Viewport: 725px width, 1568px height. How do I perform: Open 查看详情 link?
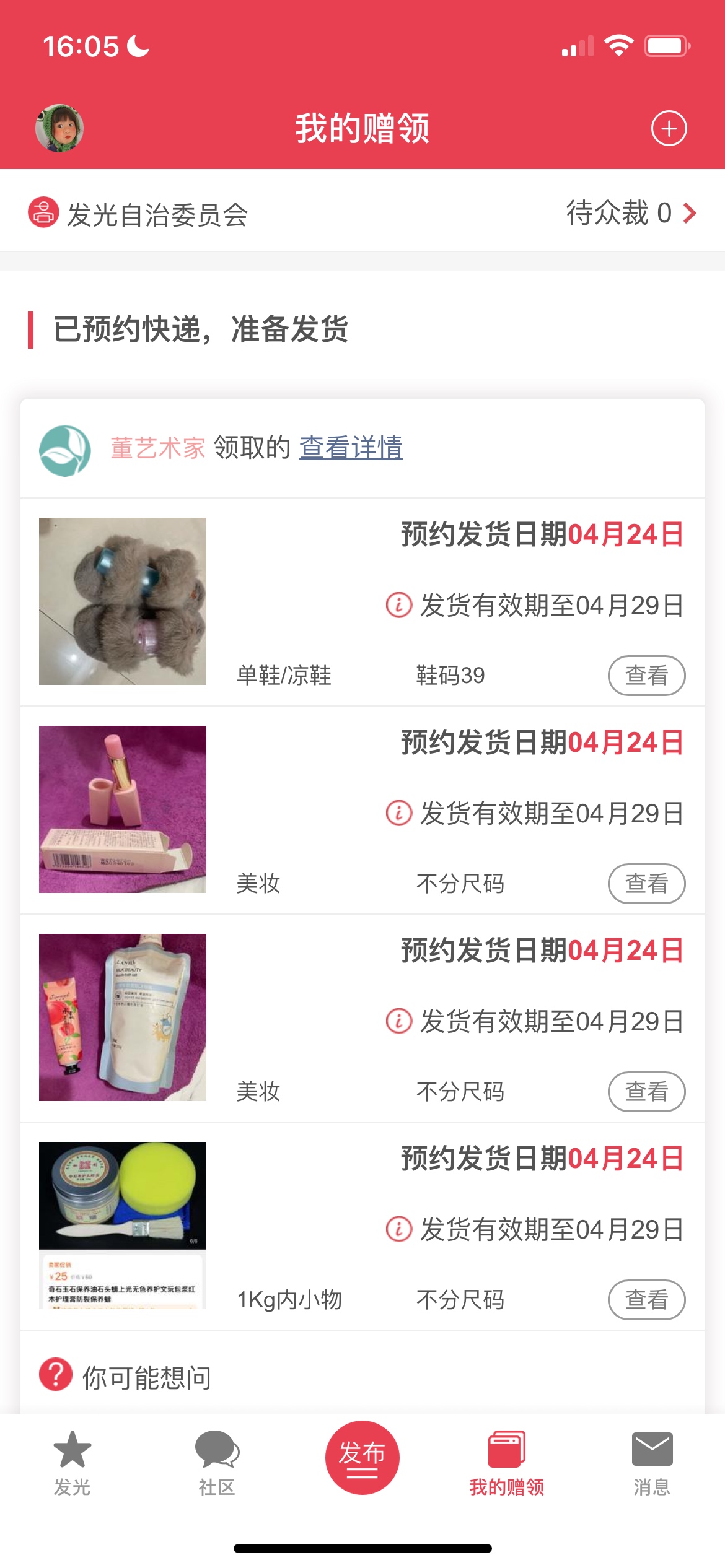click(351, 448)
